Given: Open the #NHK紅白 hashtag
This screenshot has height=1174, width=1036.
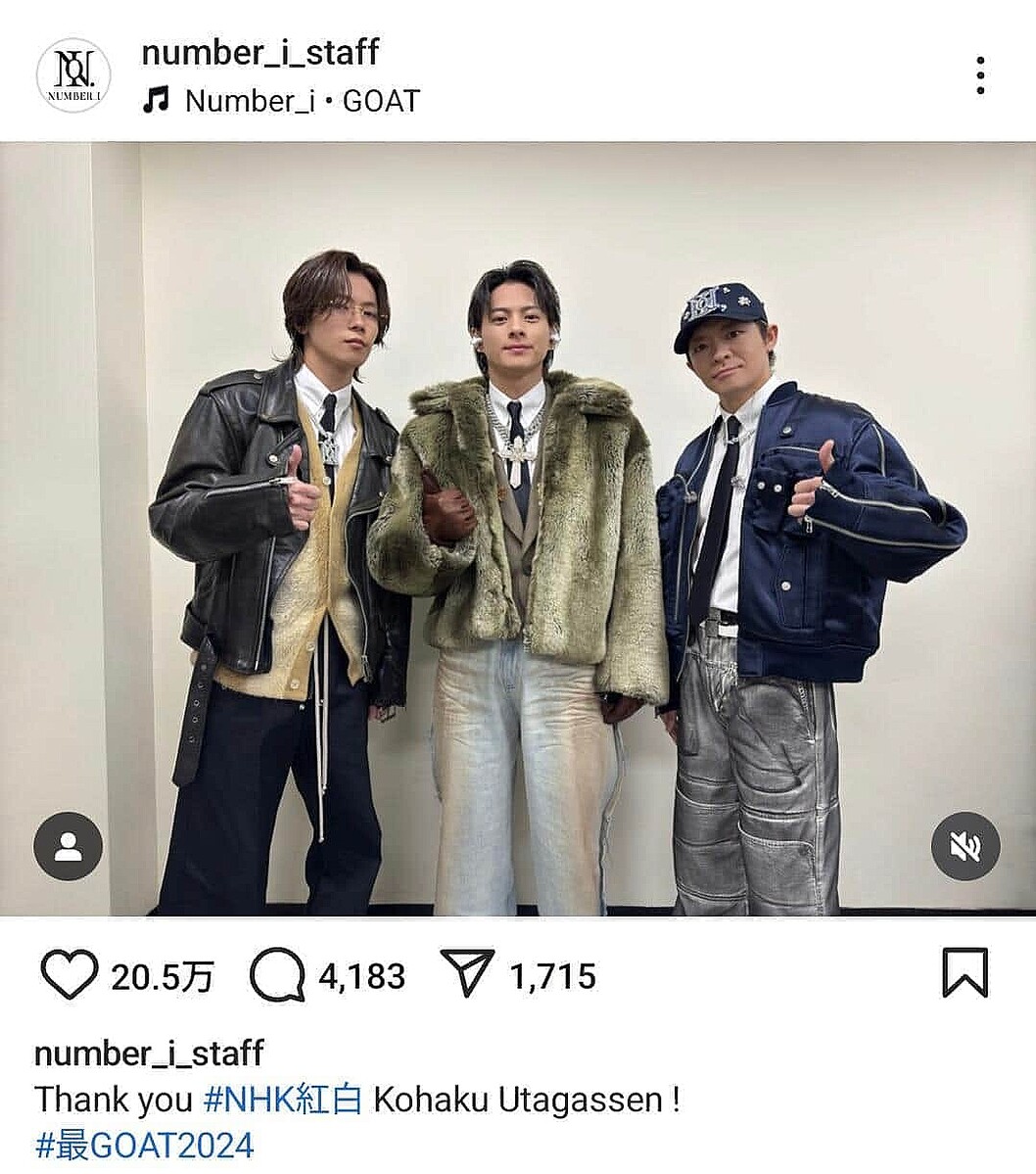Looking at the screenshot, I should tap(282, 1100).
